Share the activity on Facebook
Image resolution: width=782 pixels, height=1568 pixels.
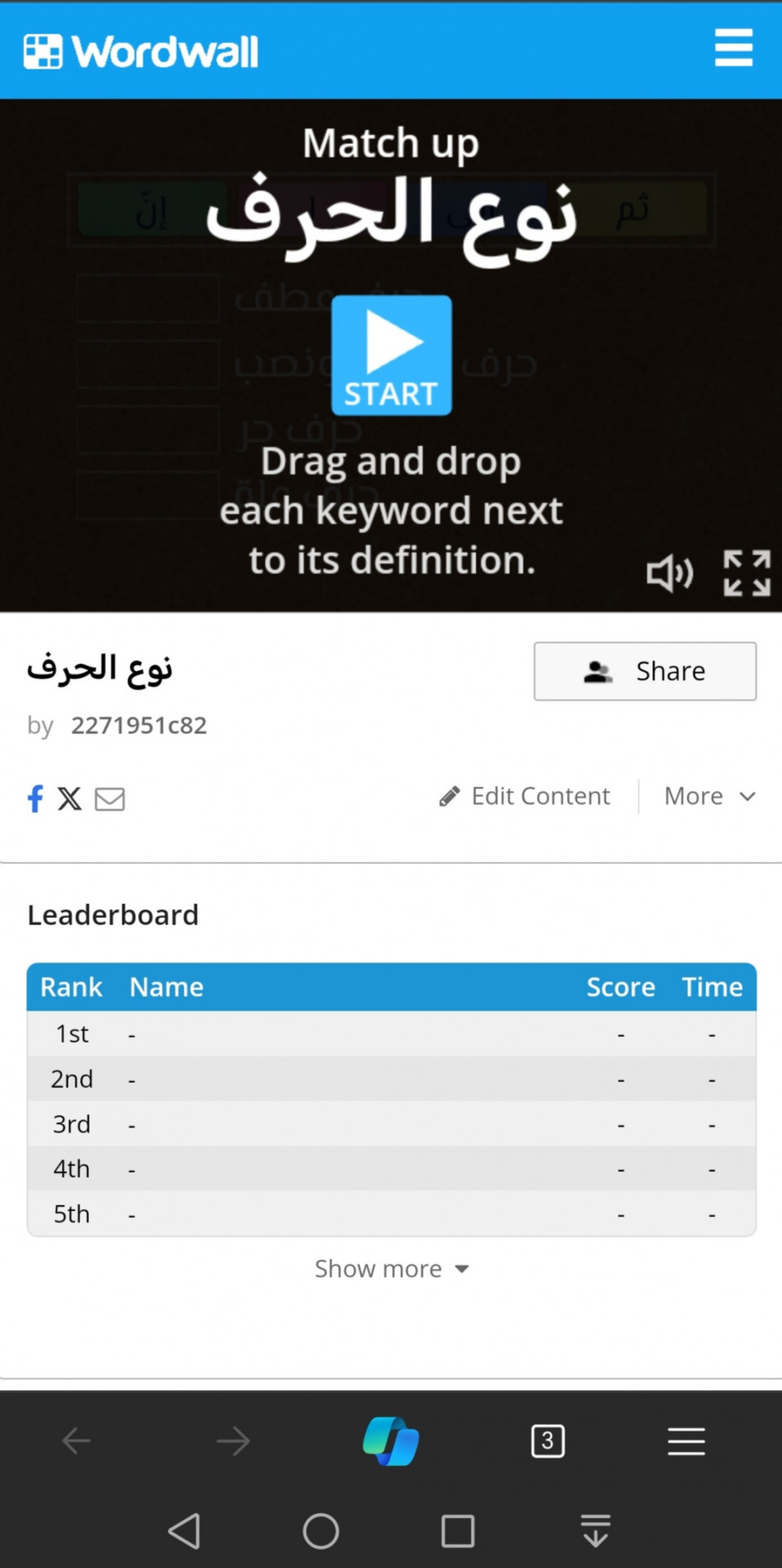coord(35,798)
